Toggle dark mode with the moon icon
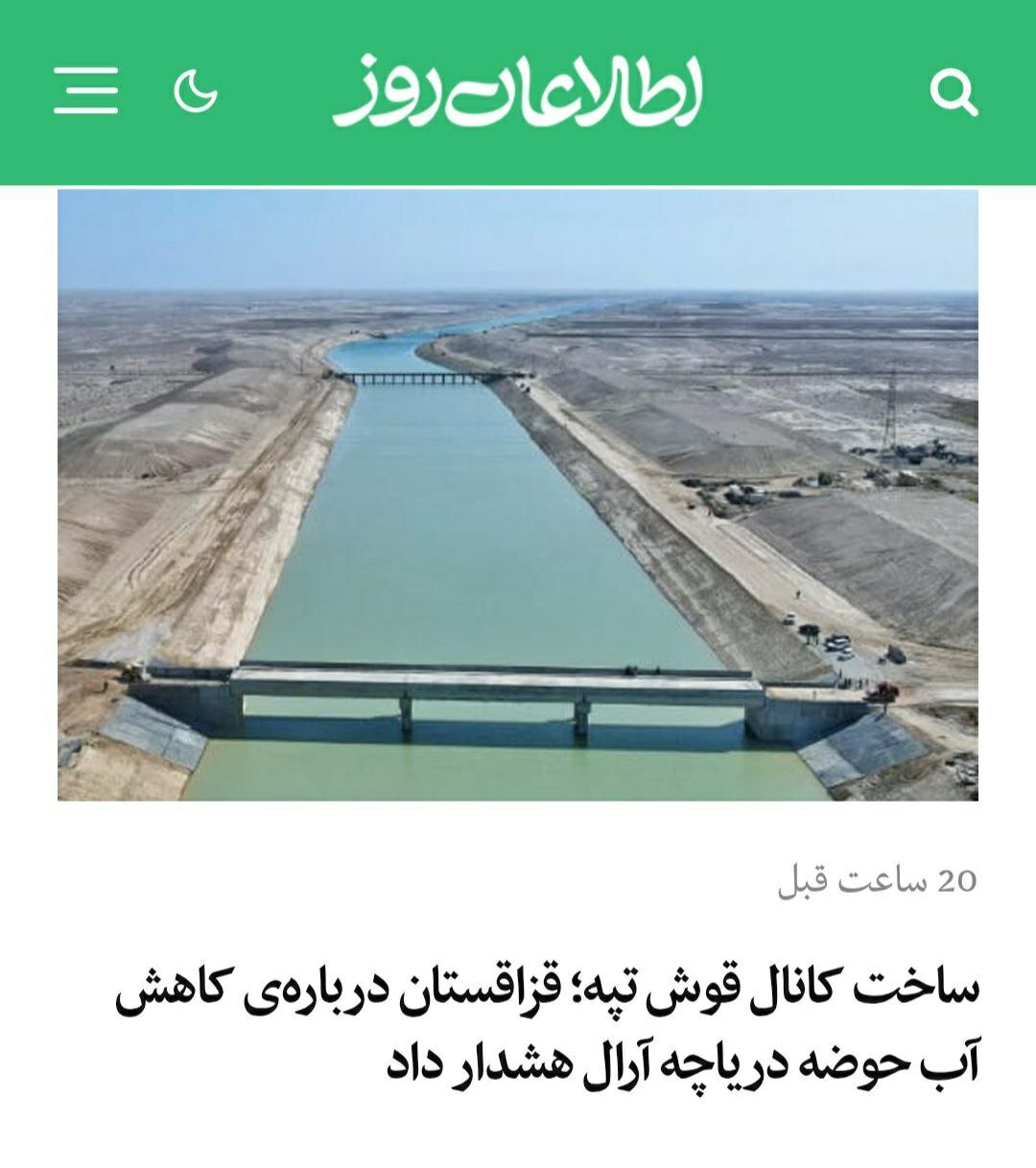 (196, 92)
